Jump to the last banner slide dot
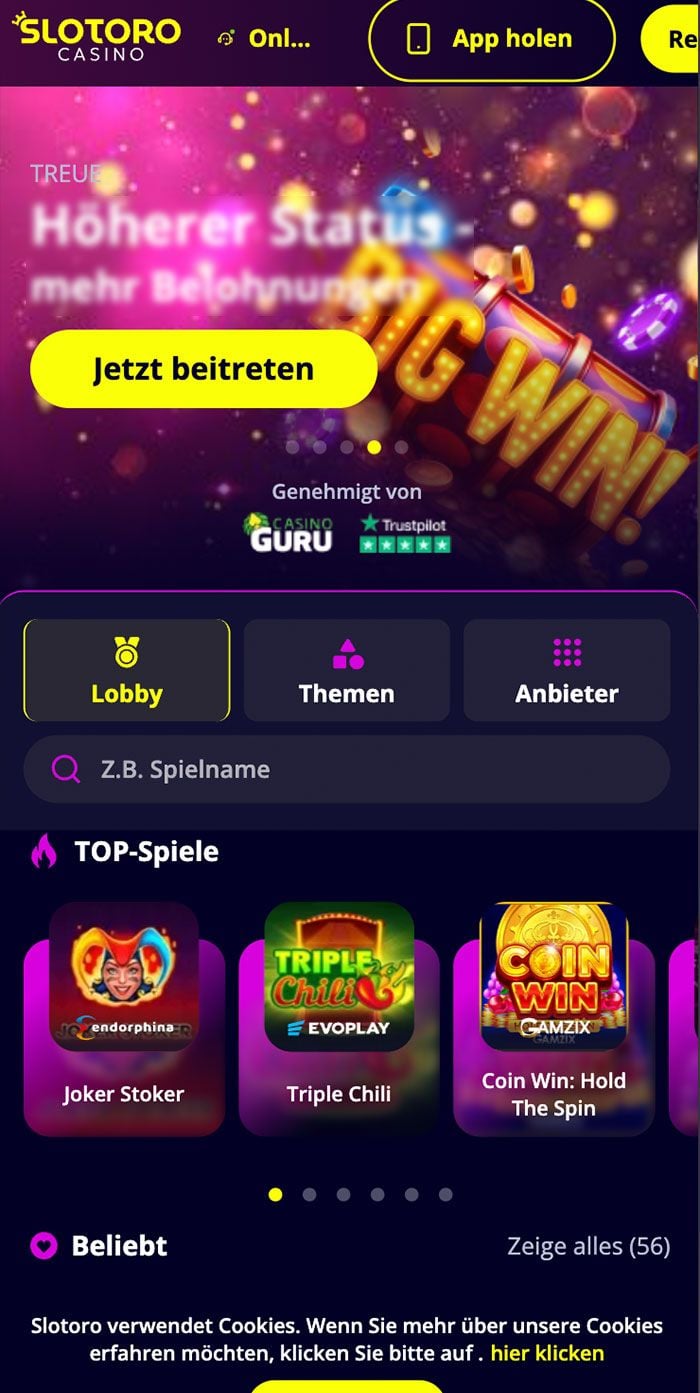Image resolution: width=700 pixels, height=1393 pixels. point(401,447)
